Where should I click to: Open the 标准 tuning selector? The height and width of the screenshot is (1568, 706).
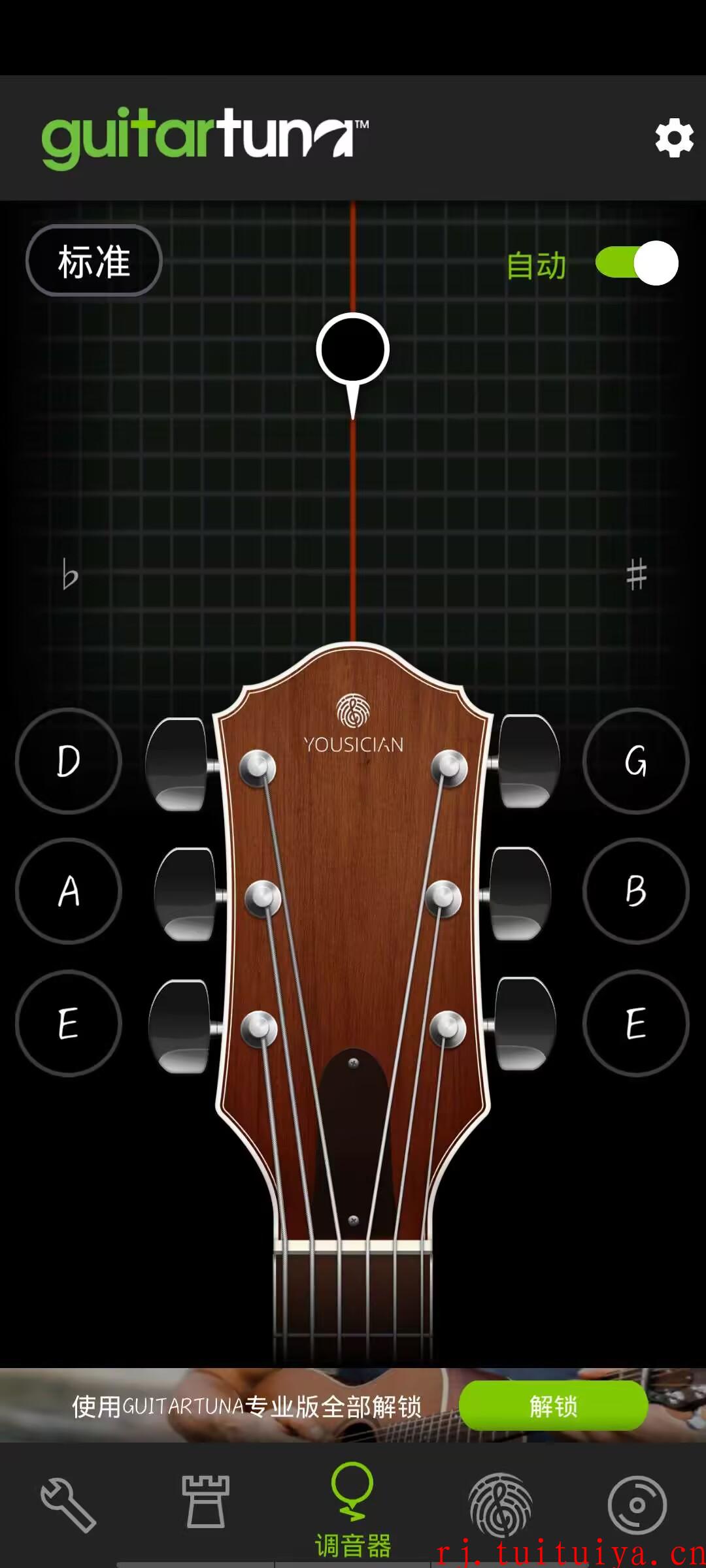point(93,261)
